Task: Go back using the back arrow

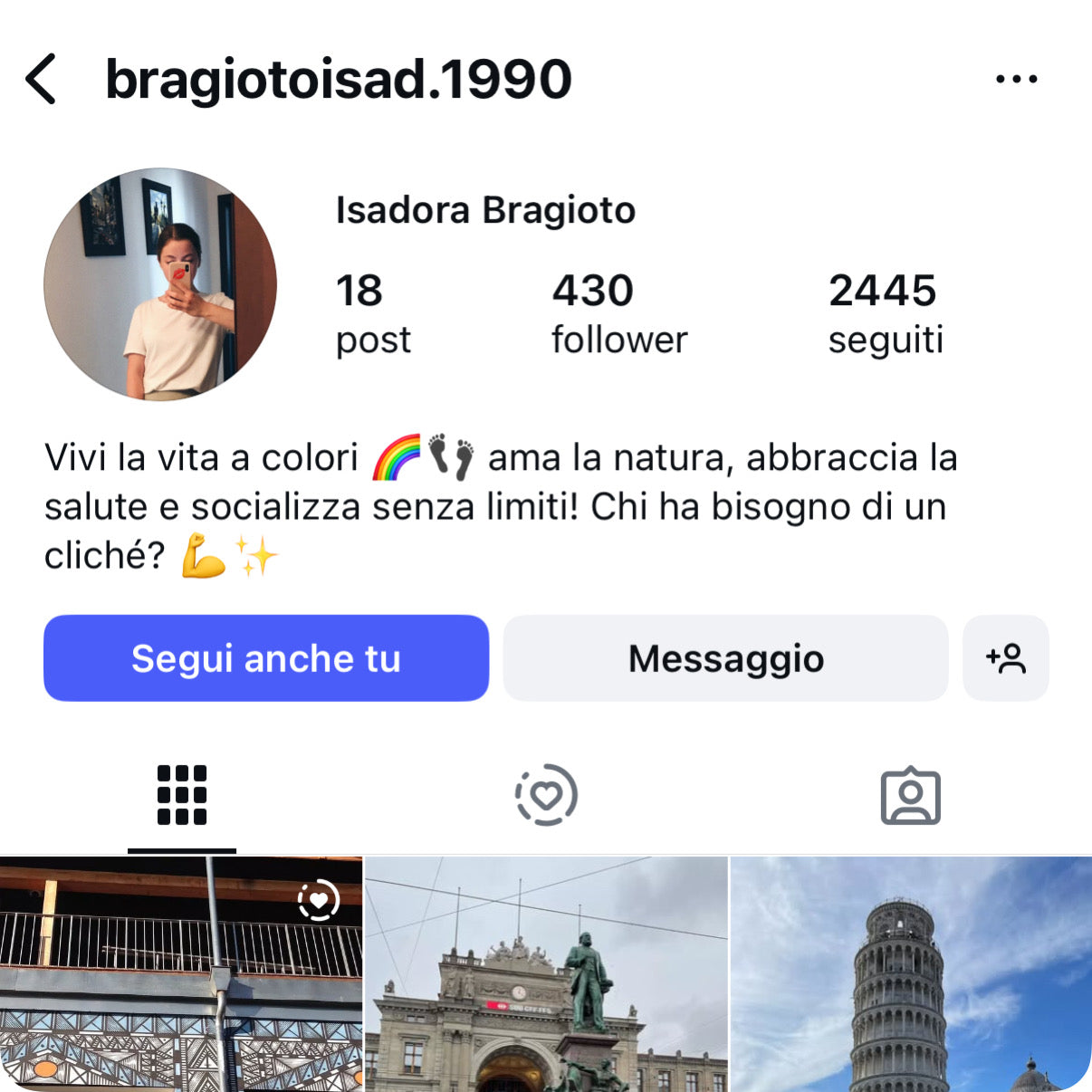Action: [42, 79]
